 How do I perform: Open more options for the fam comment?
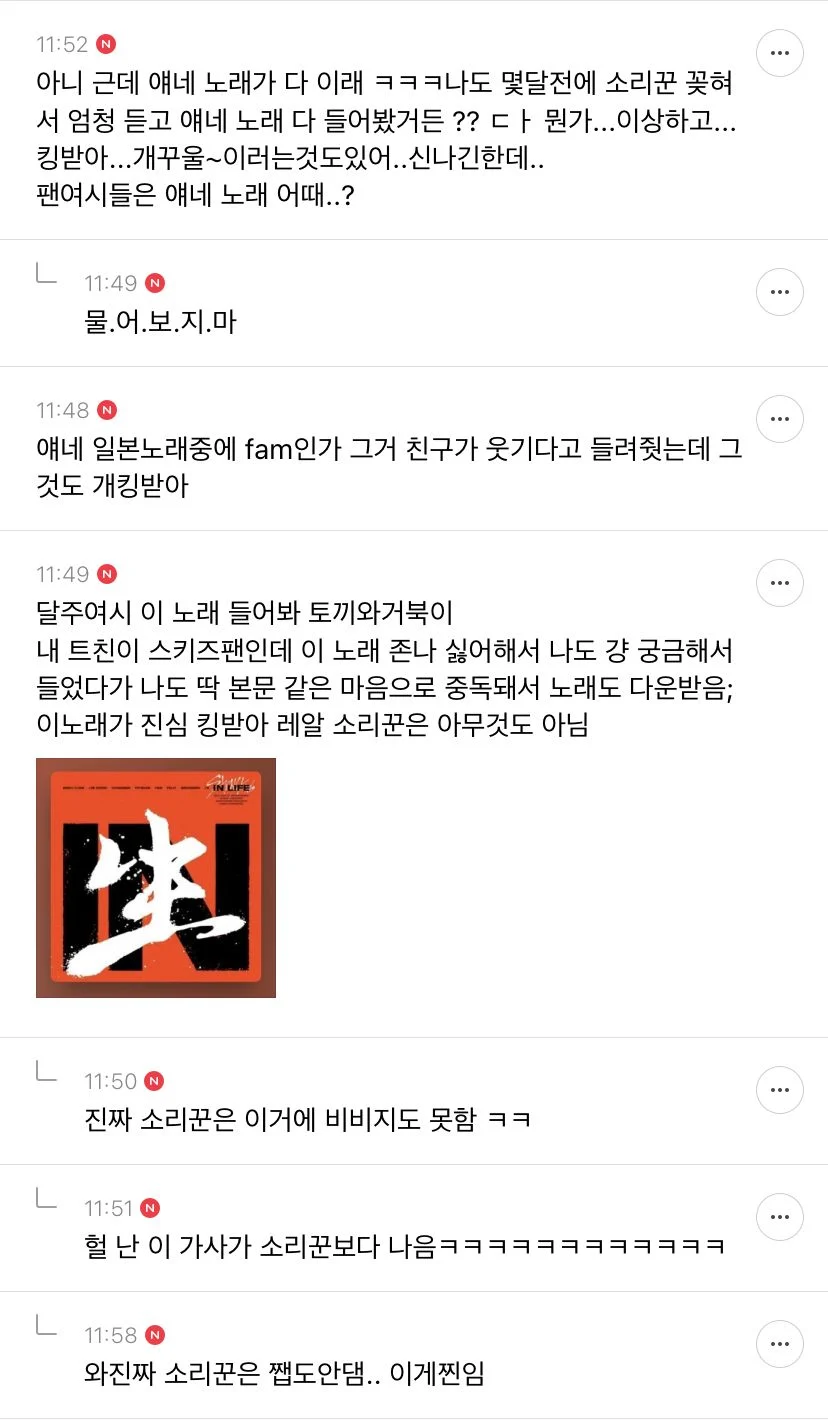(x=780, y=419)
